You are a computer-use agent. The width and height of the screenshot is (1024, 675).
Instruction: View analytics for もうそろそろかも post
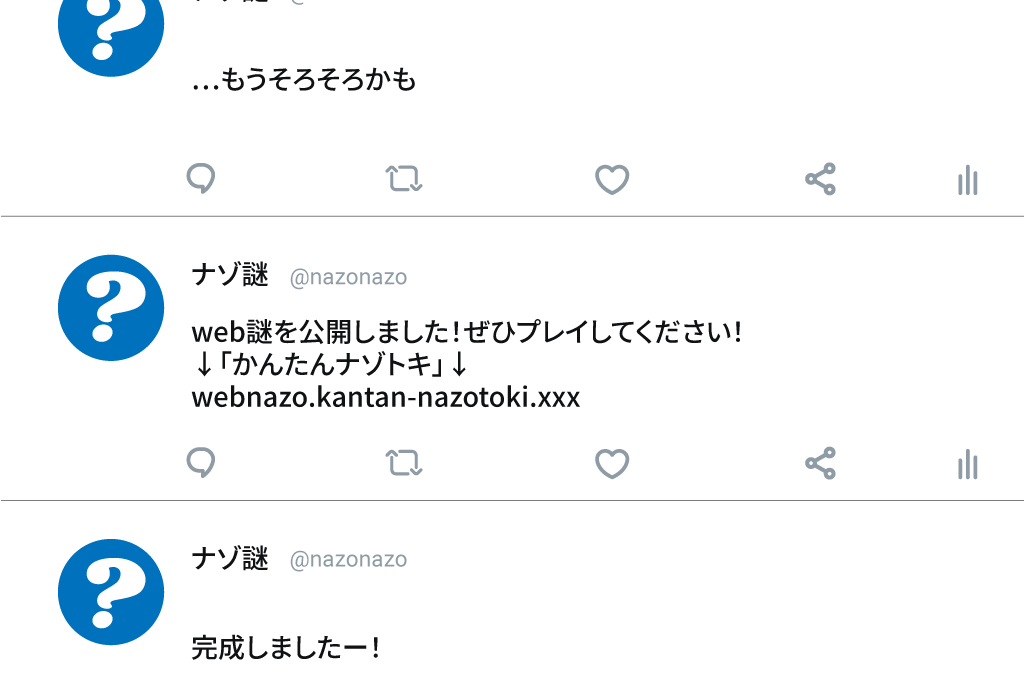point(967,181)
